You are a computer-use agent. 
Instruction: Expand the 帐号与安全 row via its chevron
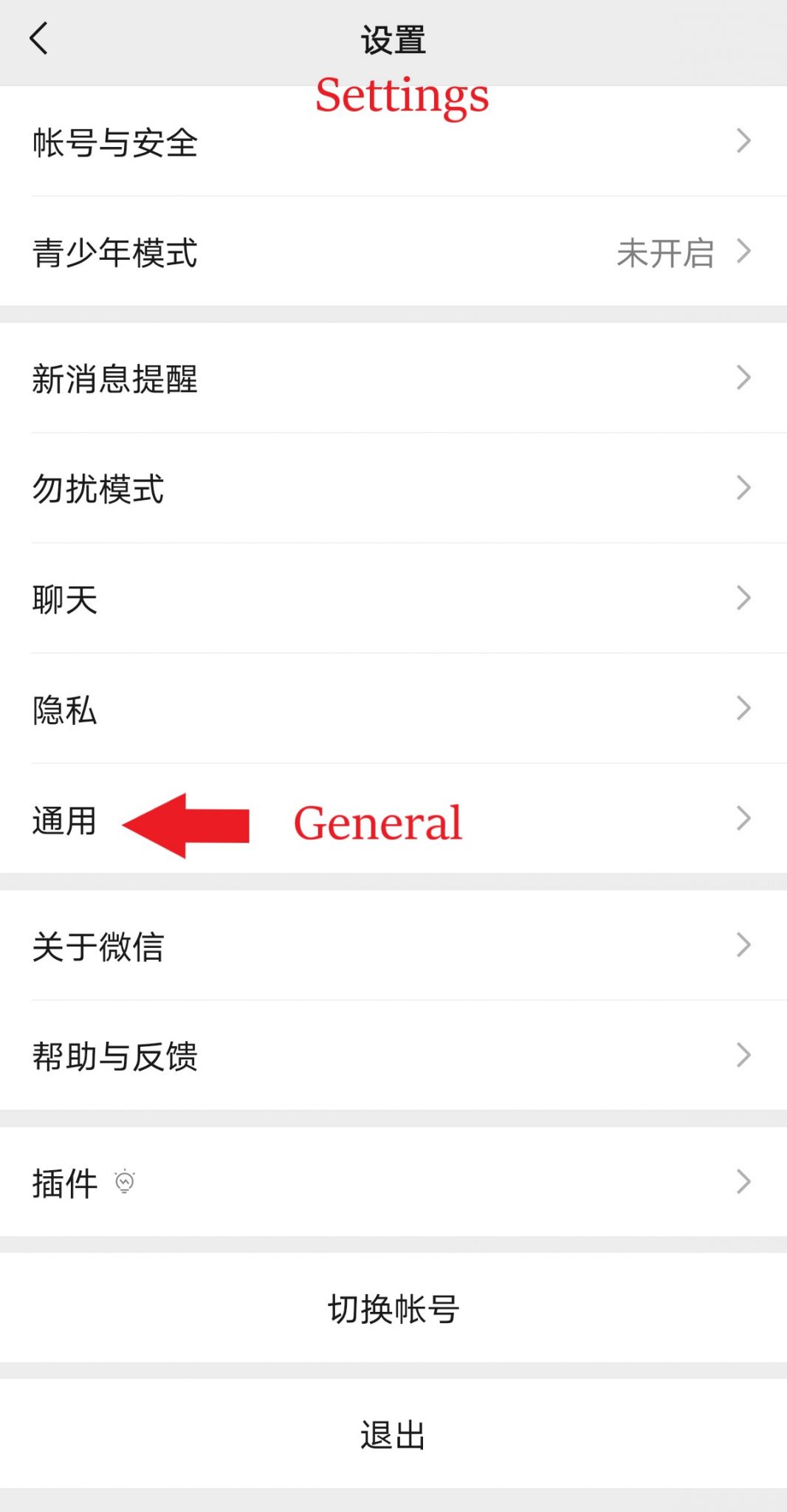pos(744,142)
